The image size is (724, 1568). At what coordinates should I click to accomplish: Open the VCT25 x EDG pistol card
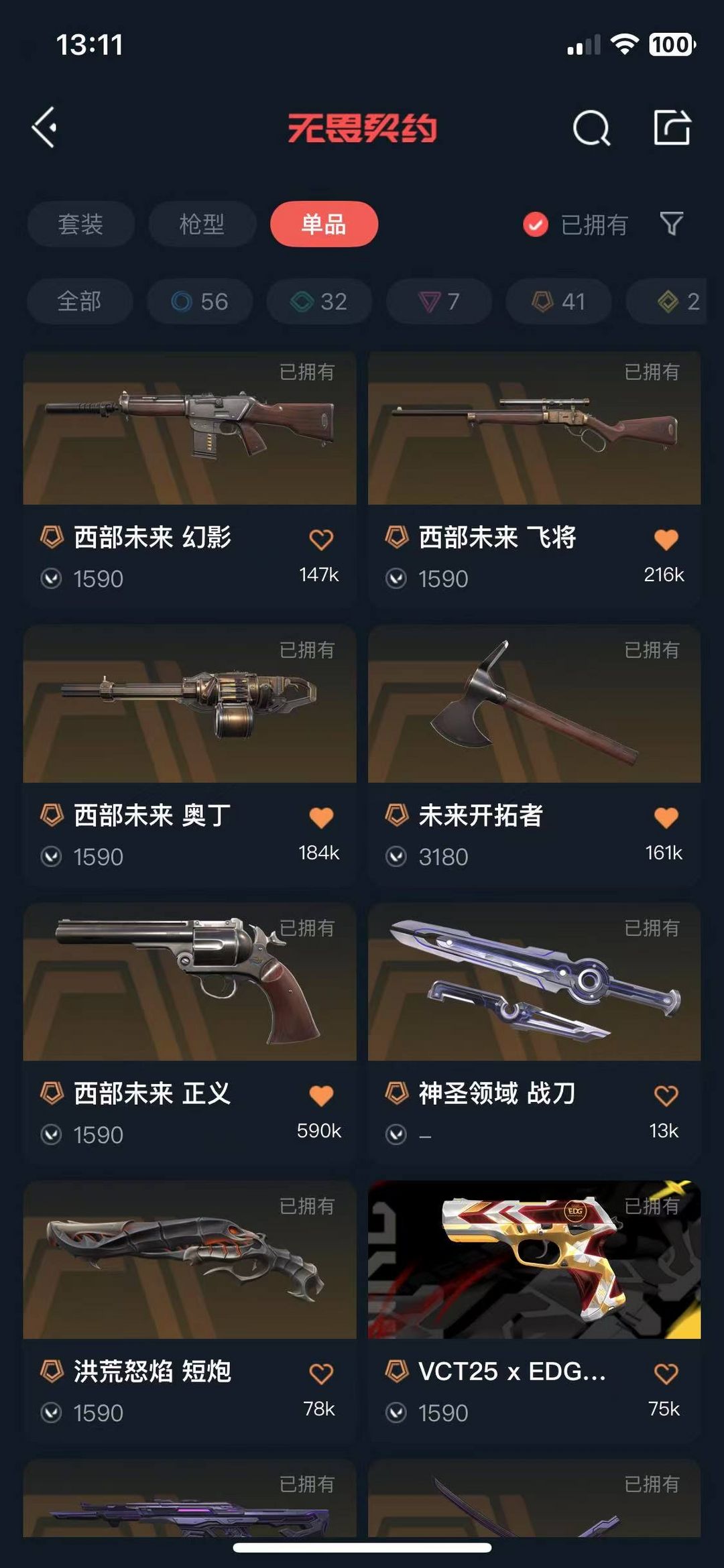tap(534, 1312)
